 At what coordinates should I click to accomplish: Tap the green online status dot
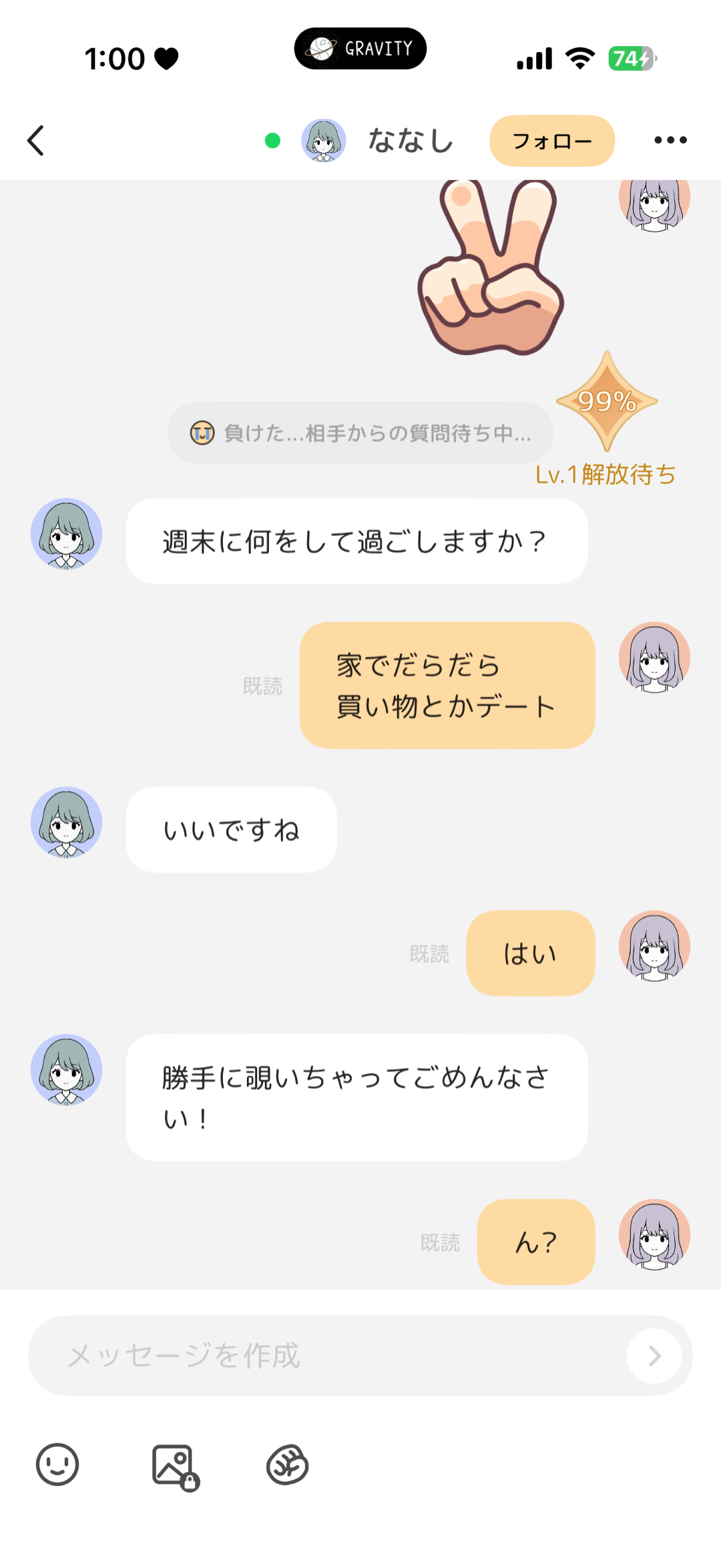[272, 141]
